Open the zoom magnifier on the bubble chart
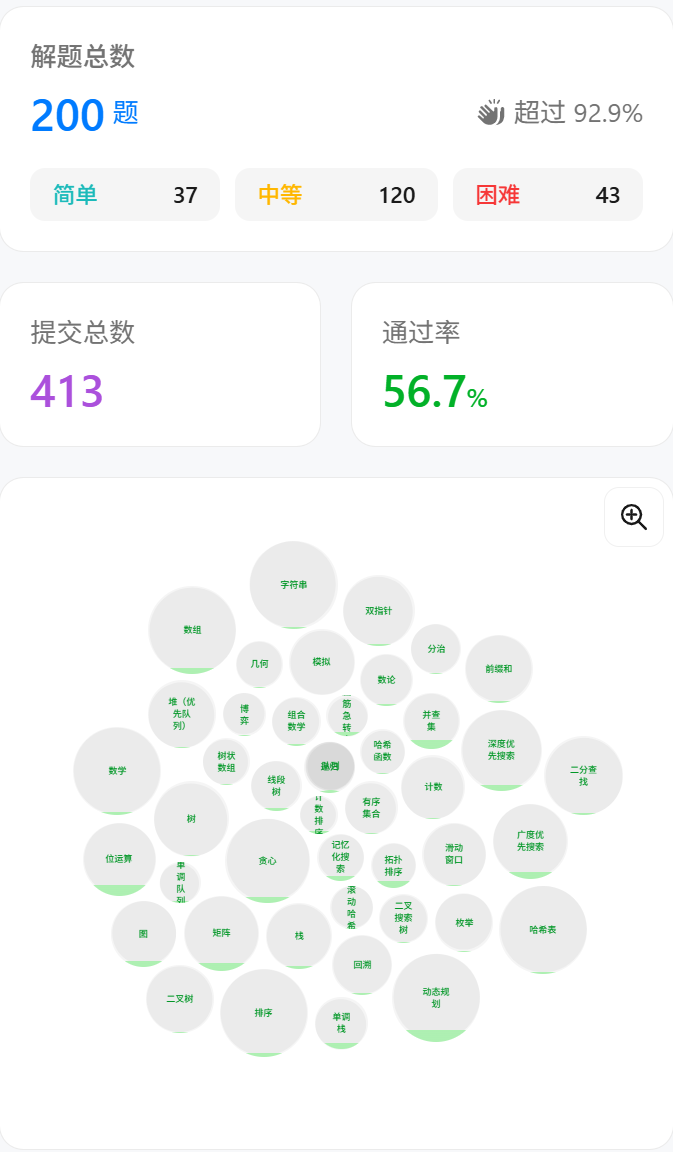The image size is (673, 1152). pyautogui.click(x=633, y=517)
